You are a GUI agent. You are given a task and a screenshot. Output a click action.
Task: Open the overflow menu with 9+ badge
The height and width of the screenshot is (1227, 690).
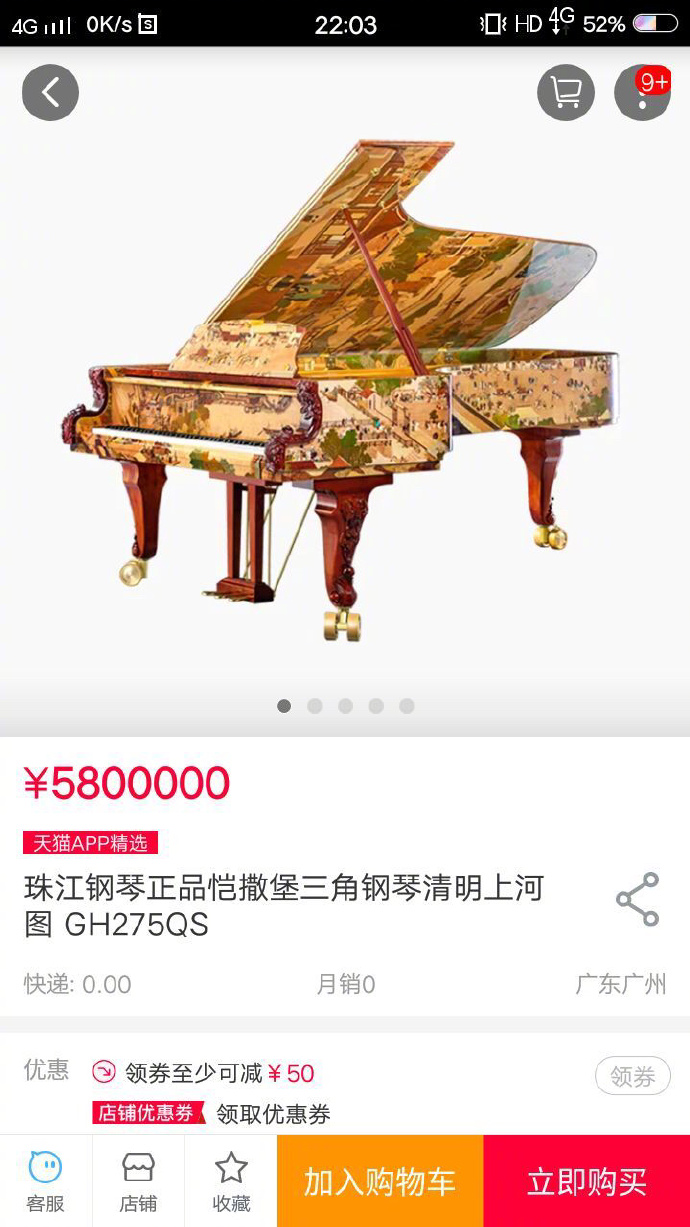pos(641,93)
